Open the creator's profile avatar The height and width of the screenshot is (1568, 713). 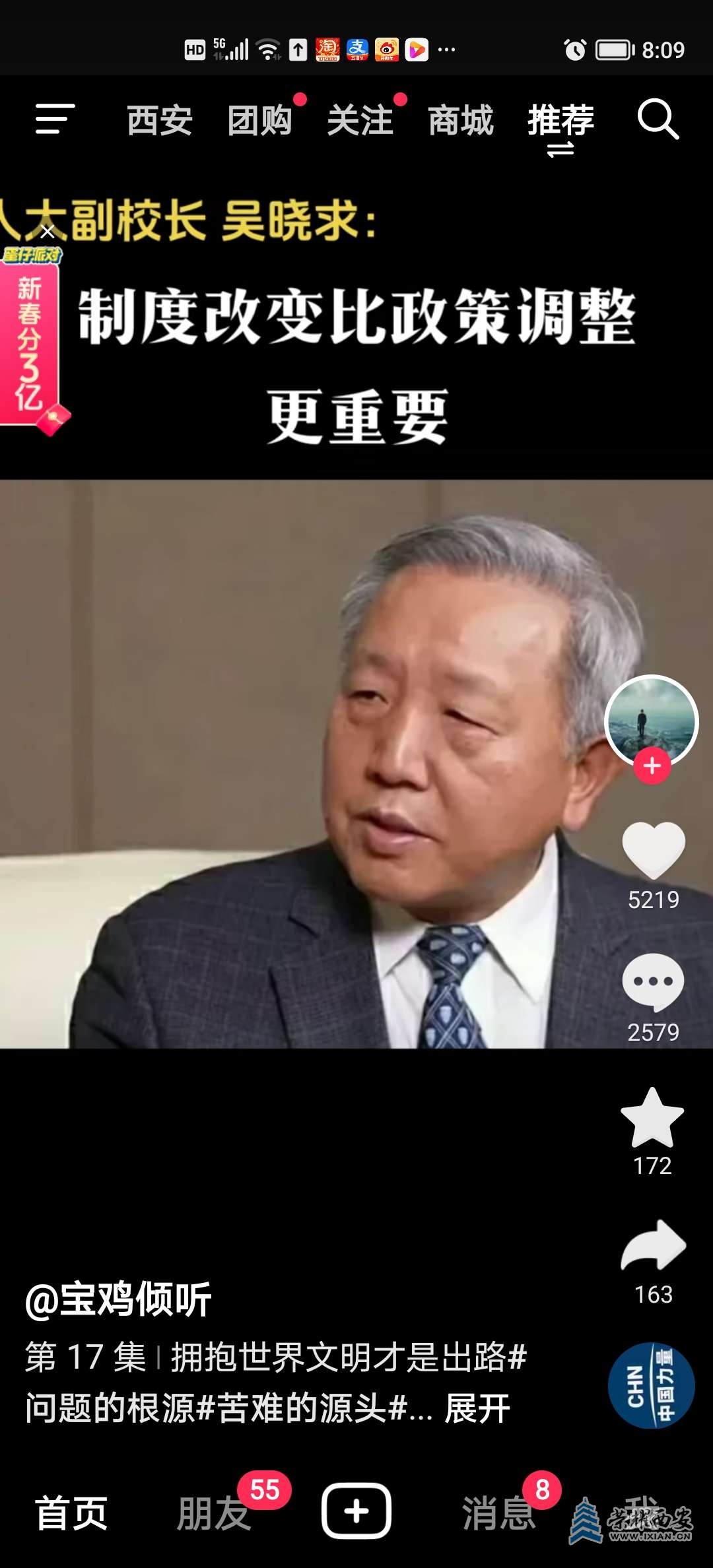coord(652,719)
